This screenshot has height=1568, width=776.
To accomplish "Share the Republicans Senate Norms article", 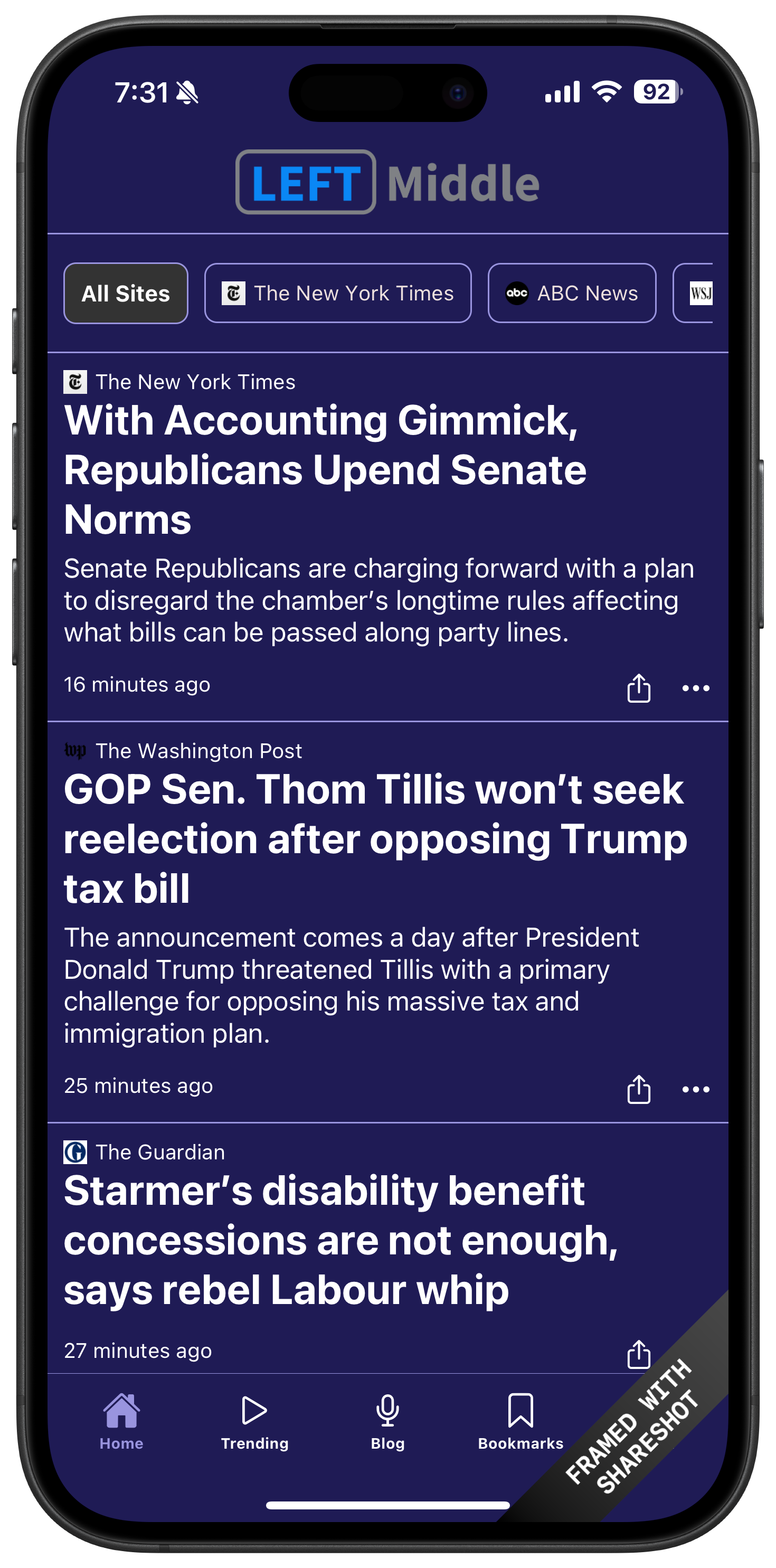I will 638,687.
